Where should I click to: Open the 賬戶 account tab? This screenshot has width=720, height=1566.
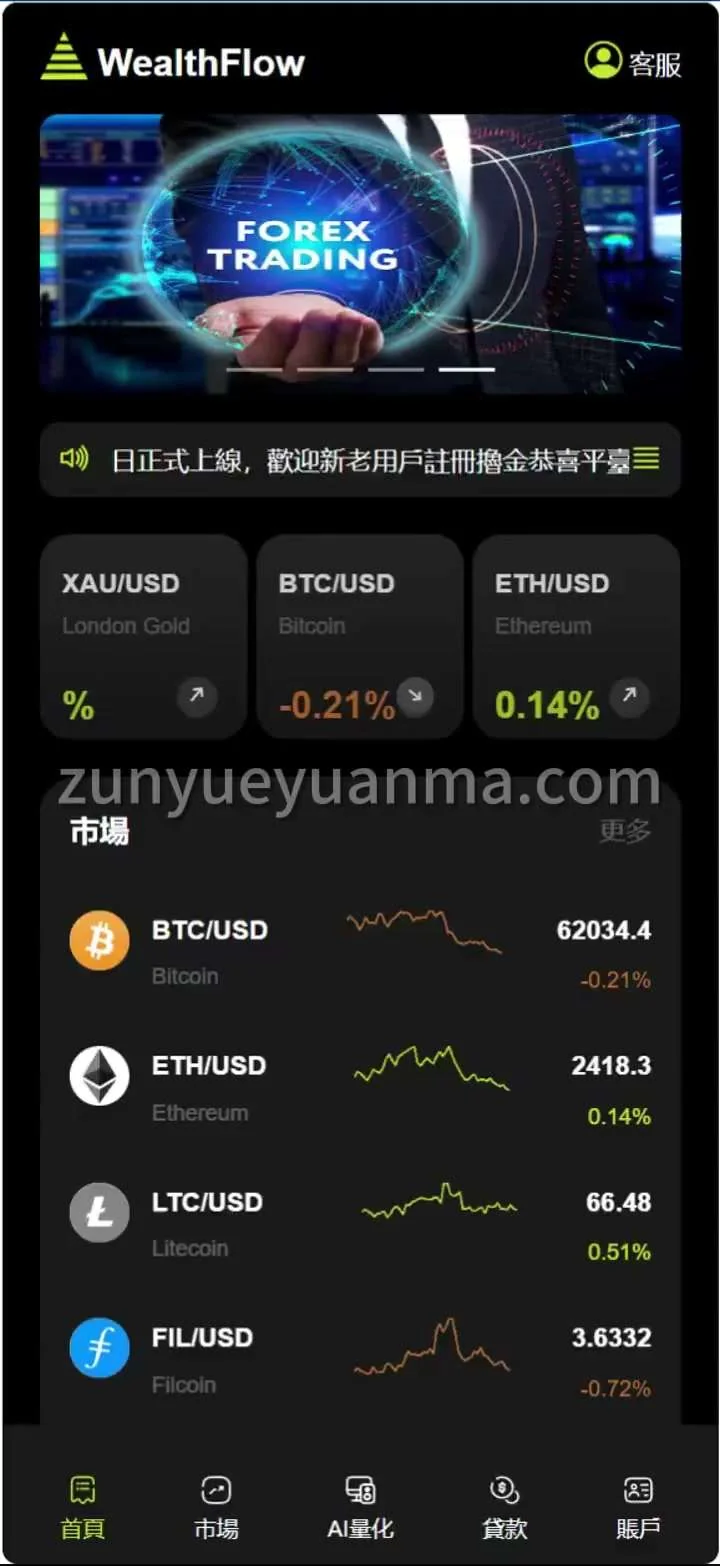[x=638, y=1506]
